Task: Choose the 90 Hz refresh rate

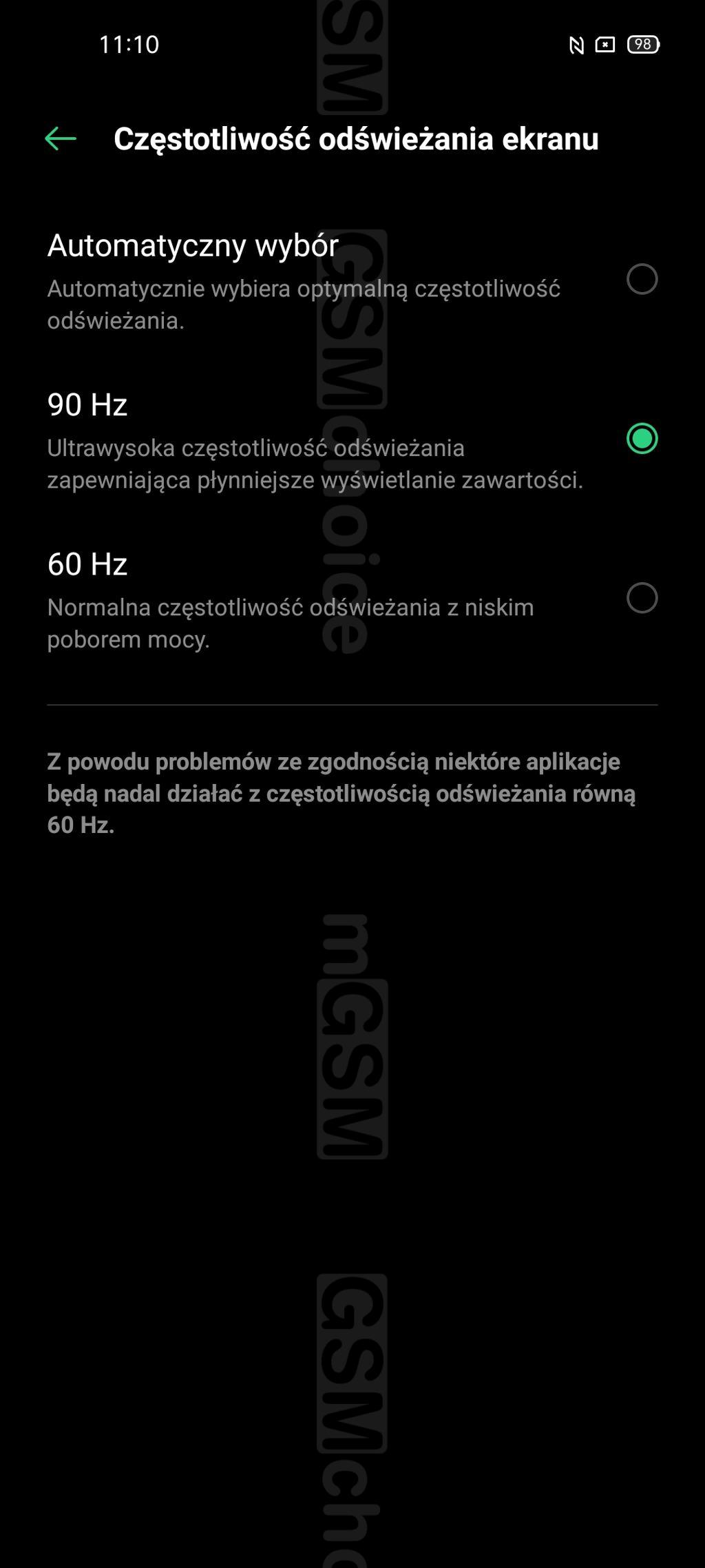Action: (x=352, y=439)
